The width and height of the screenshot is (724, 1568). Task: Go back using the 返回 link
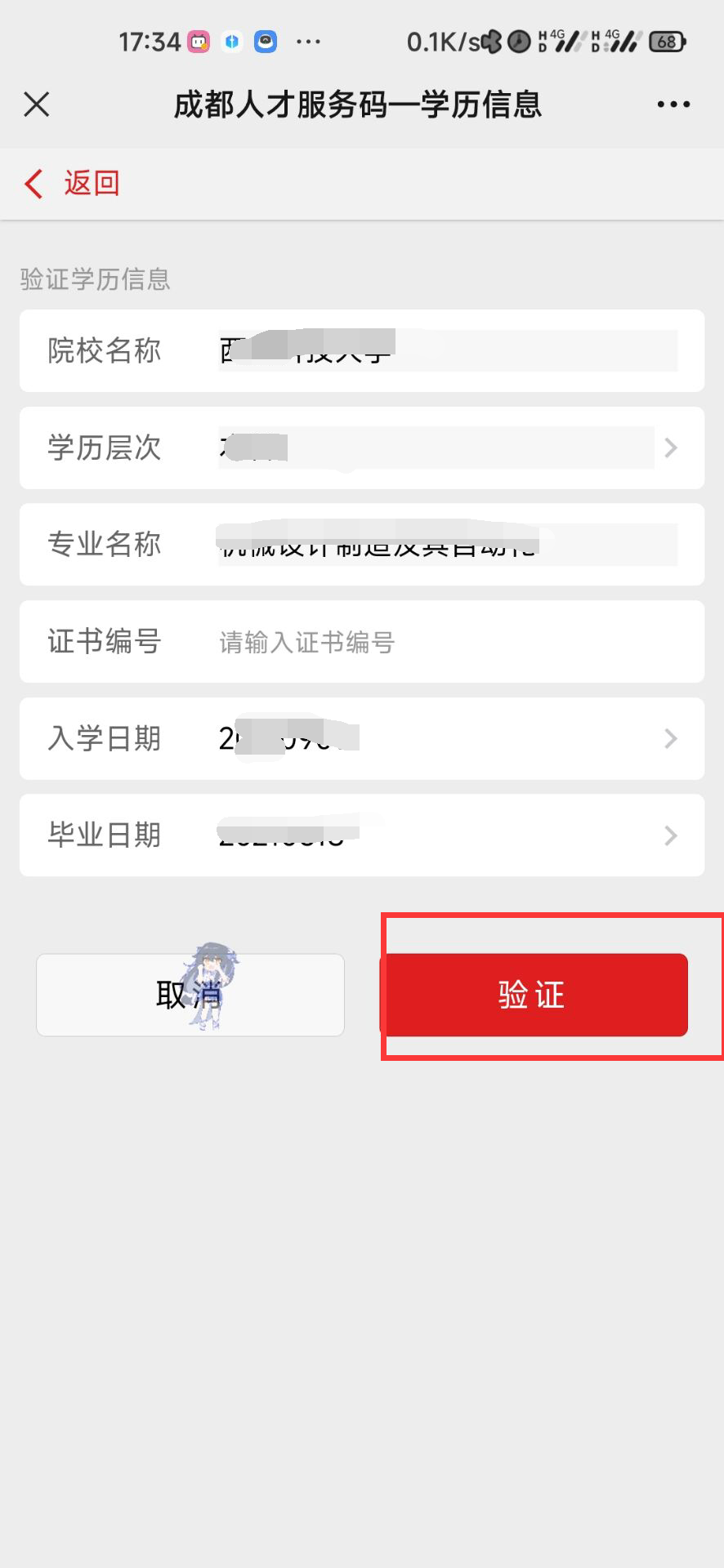[x=72, y=184]
